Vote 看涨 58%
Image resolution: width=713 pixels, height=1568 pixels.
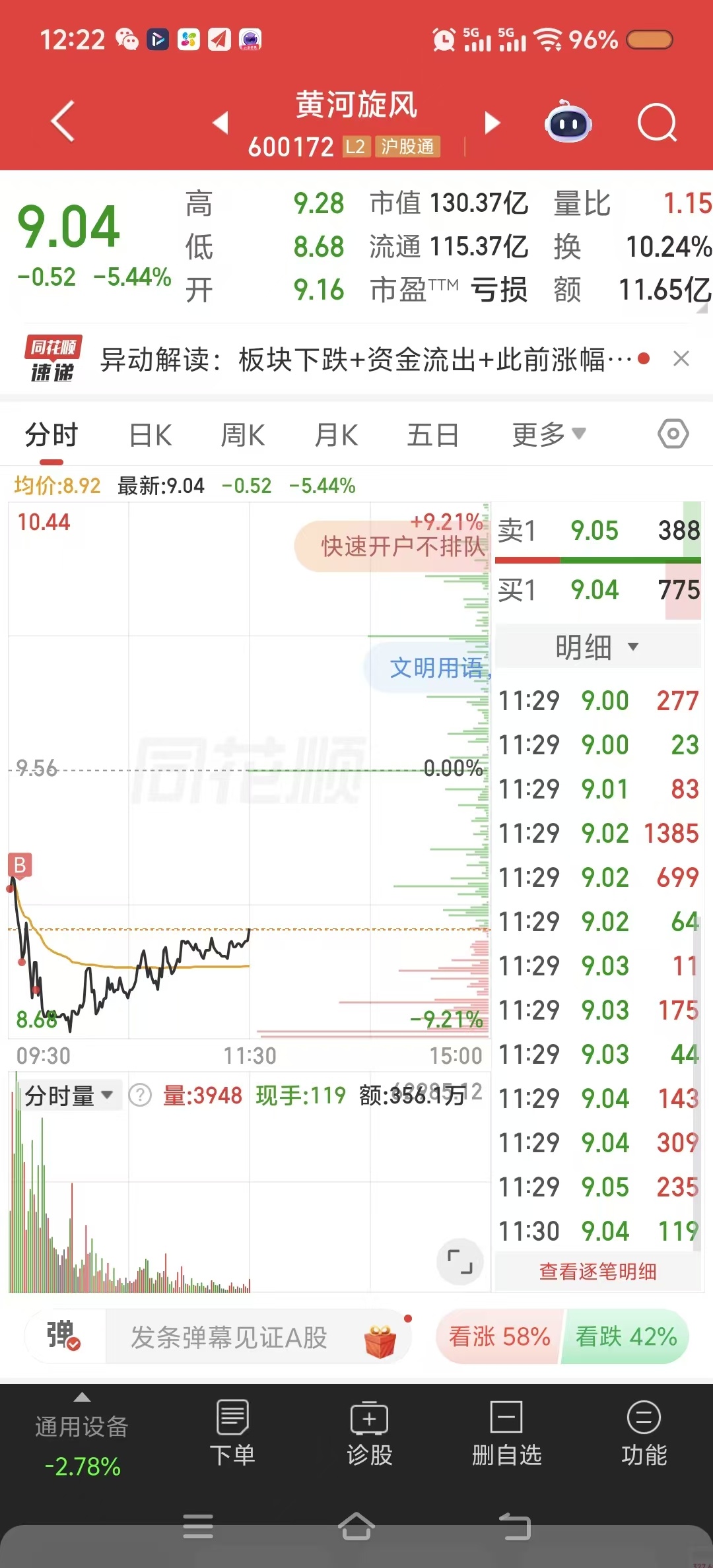pos(499,1337)
